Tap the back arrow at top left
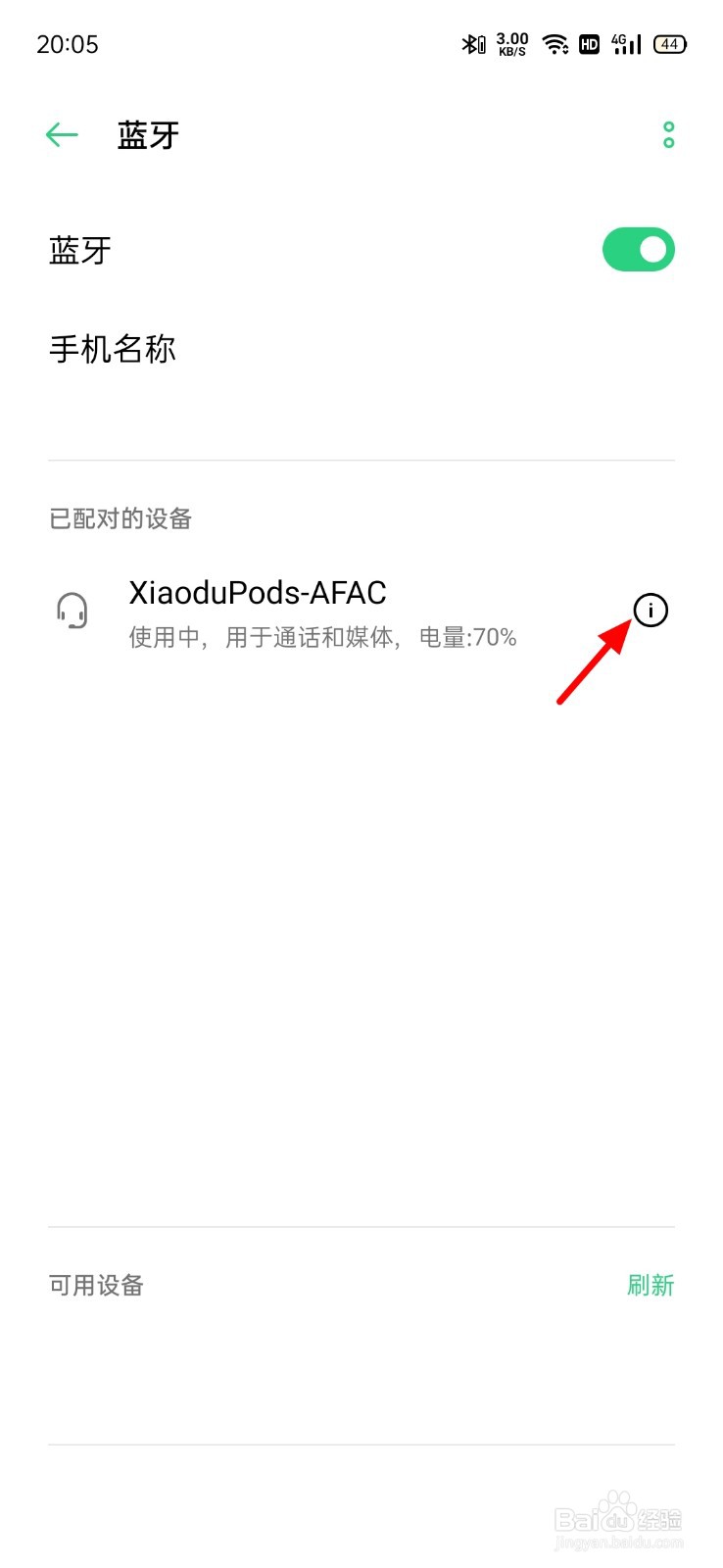This screenshot has width=723, height=1568. tap(61, 134)
